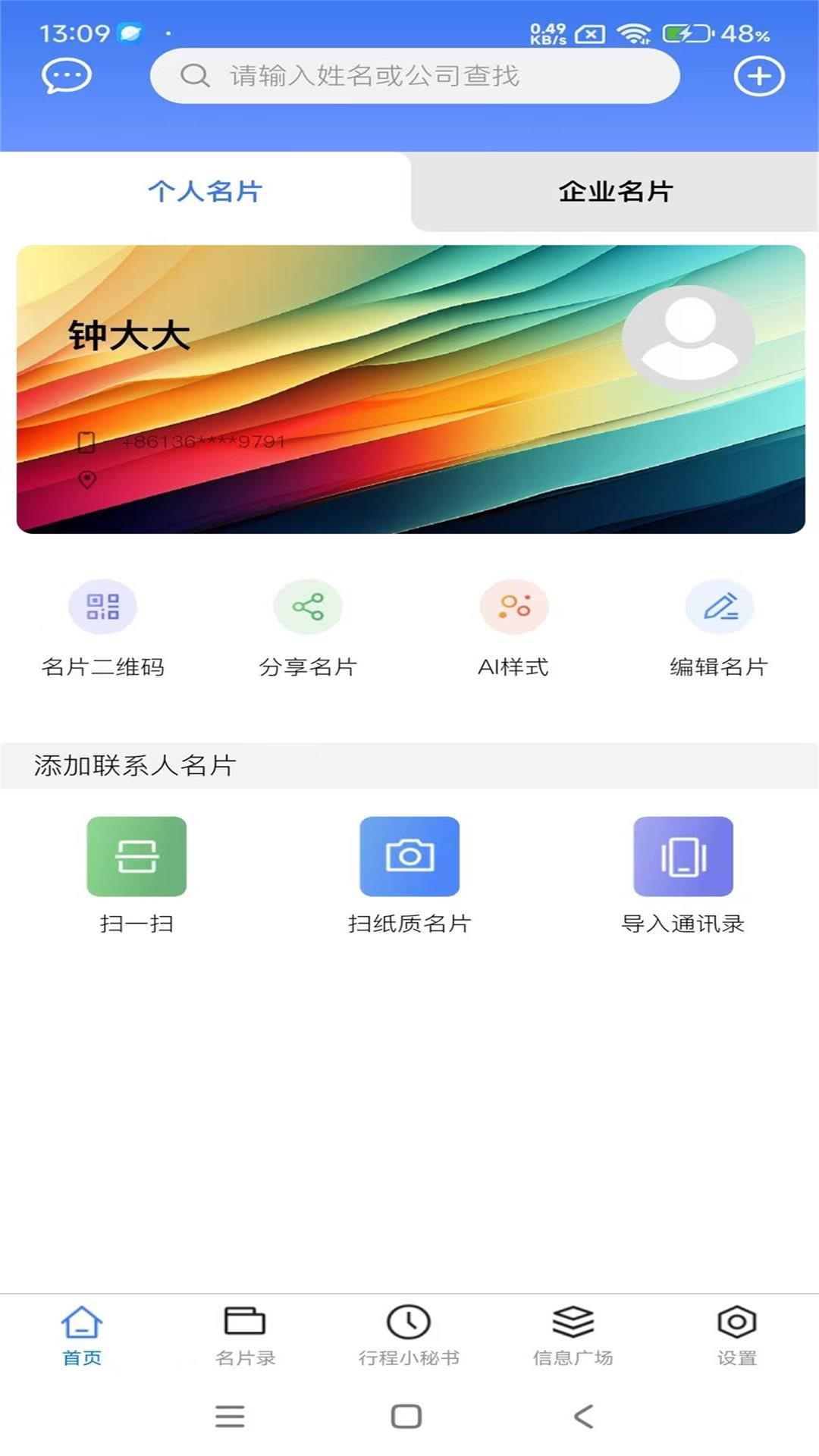
Task: Tap the plus button to add contact
Action: pos(758,75)
